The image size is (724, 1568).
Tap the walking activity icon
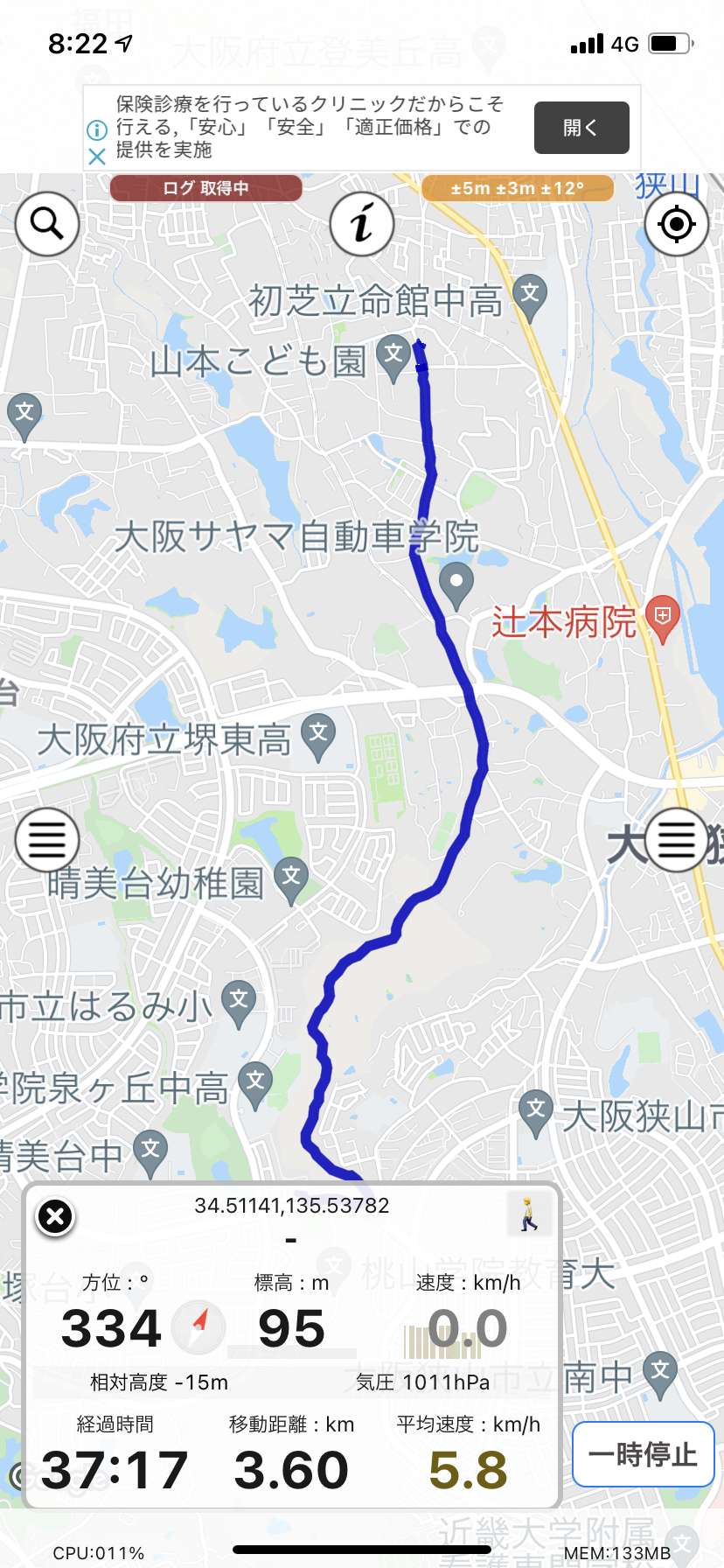[x=529, y=1214]
